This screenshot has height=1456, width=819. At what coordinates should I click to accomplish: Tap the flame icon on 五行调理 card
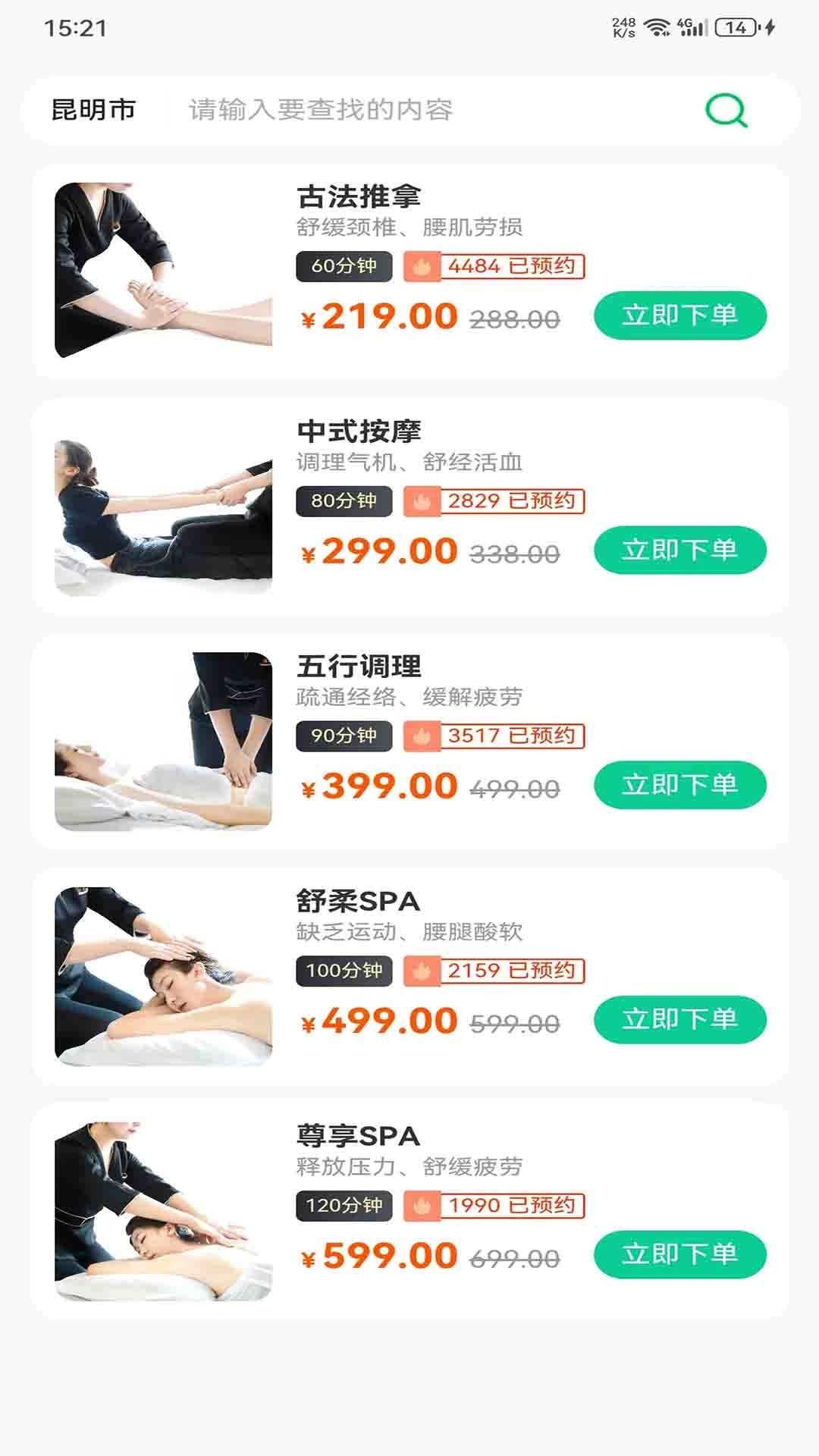click(x=423, y=736)
